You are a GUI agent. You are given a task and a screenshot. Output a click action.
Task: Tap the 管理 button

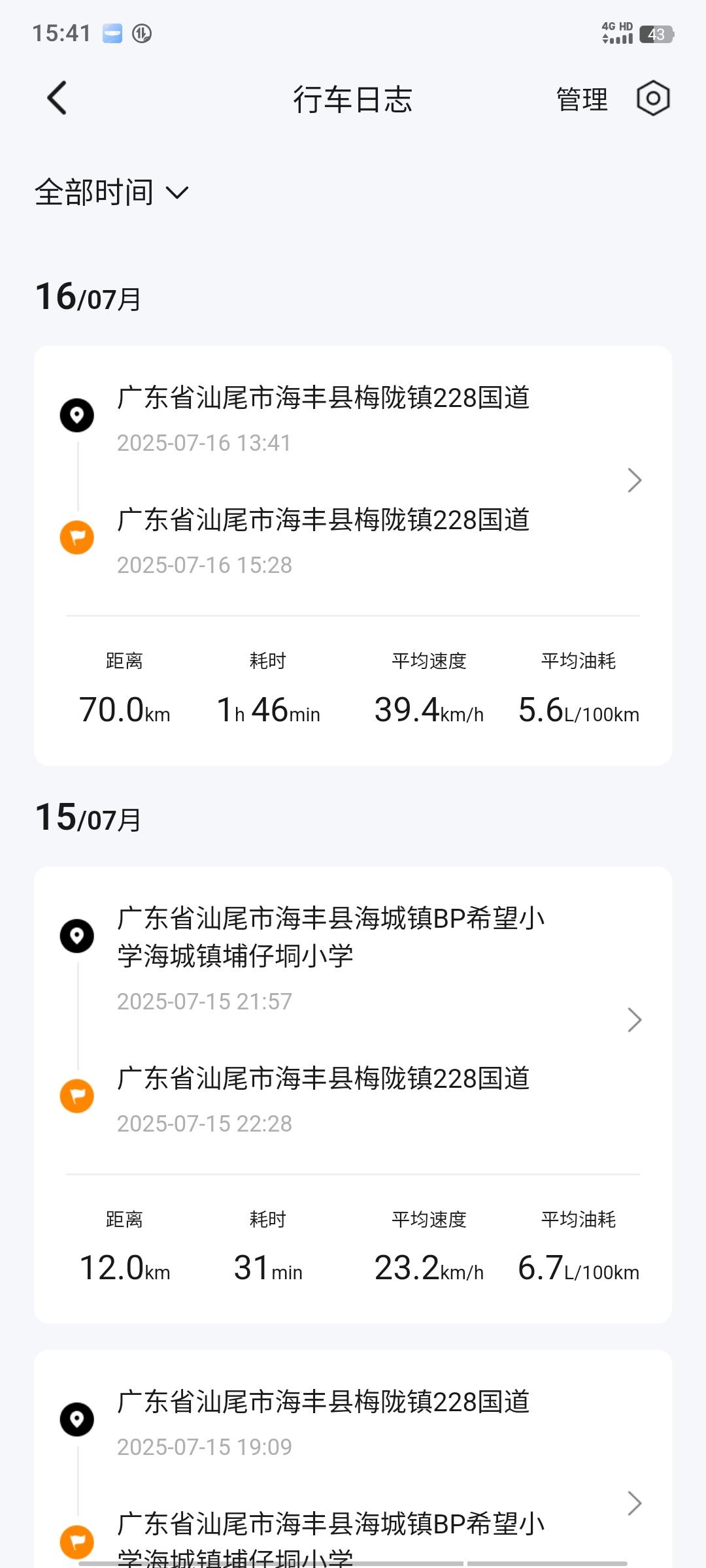point(581,99)
